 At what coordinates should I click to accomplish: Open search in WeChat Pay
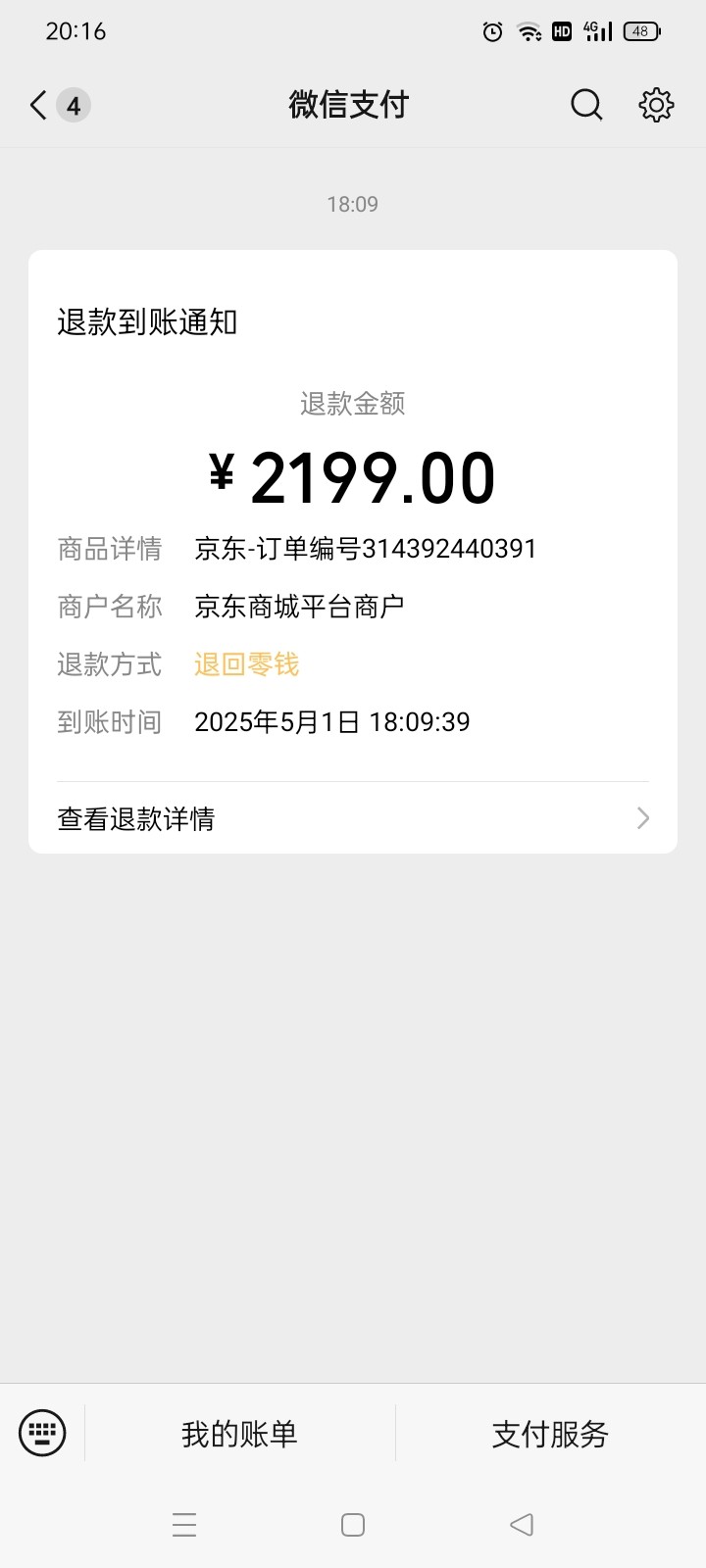pyautogui.click(x=586, y=105)
